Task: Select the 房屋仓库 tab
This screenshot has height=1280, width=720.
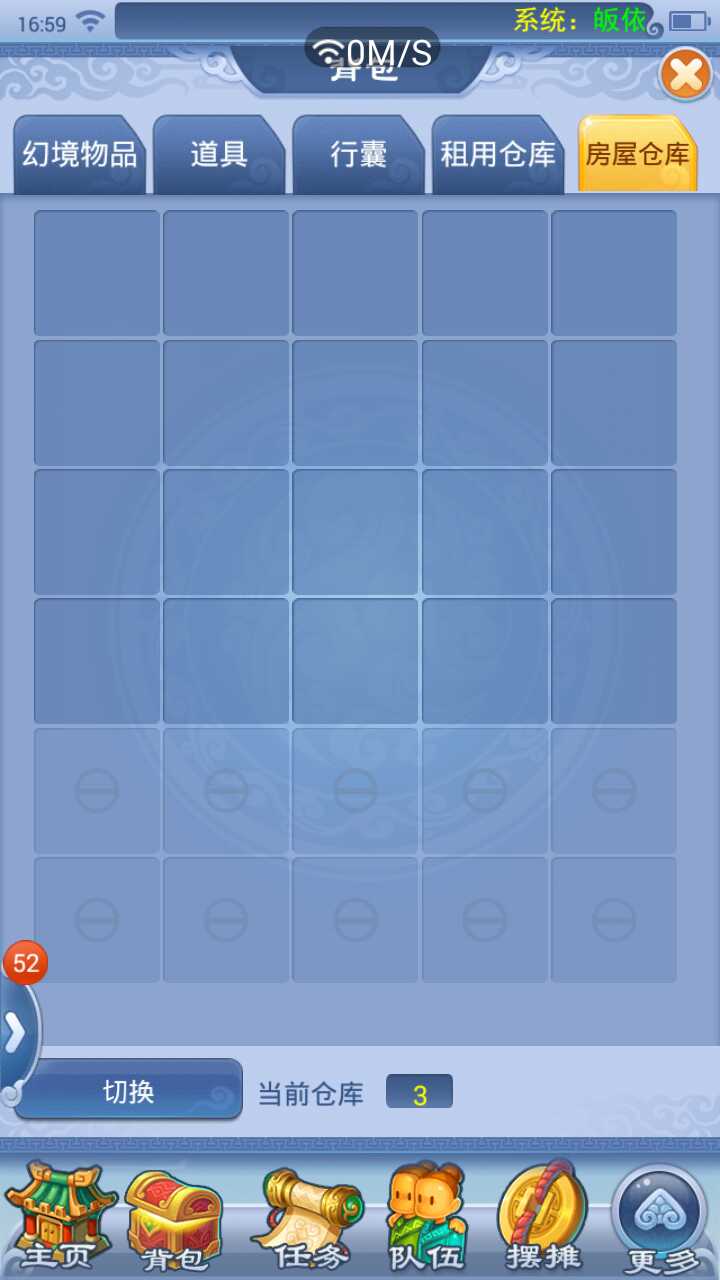Action: [x=637, y=155]
